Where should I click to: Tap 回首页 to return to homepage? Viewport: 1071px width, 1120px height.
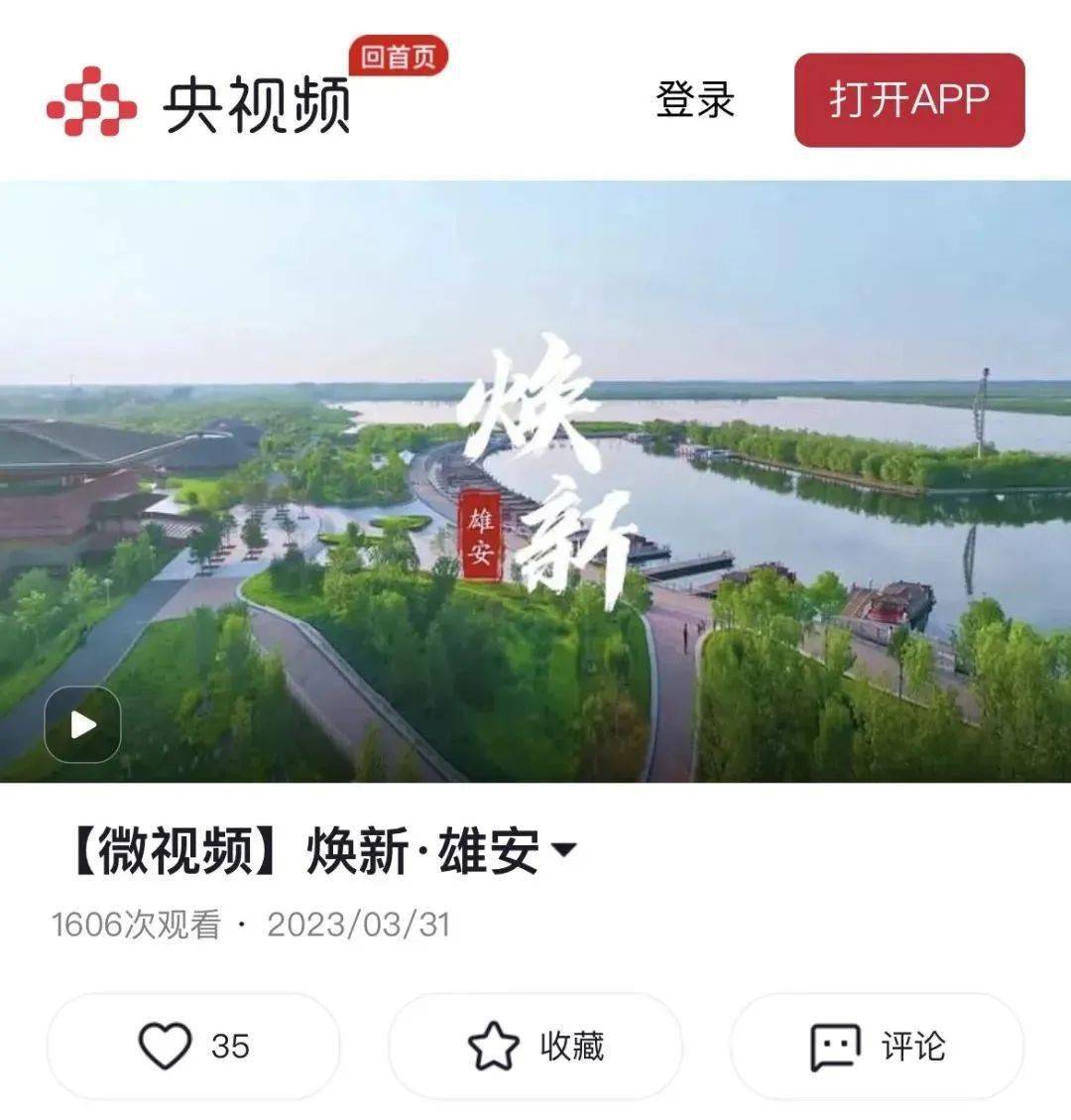(x=398, y=57)
